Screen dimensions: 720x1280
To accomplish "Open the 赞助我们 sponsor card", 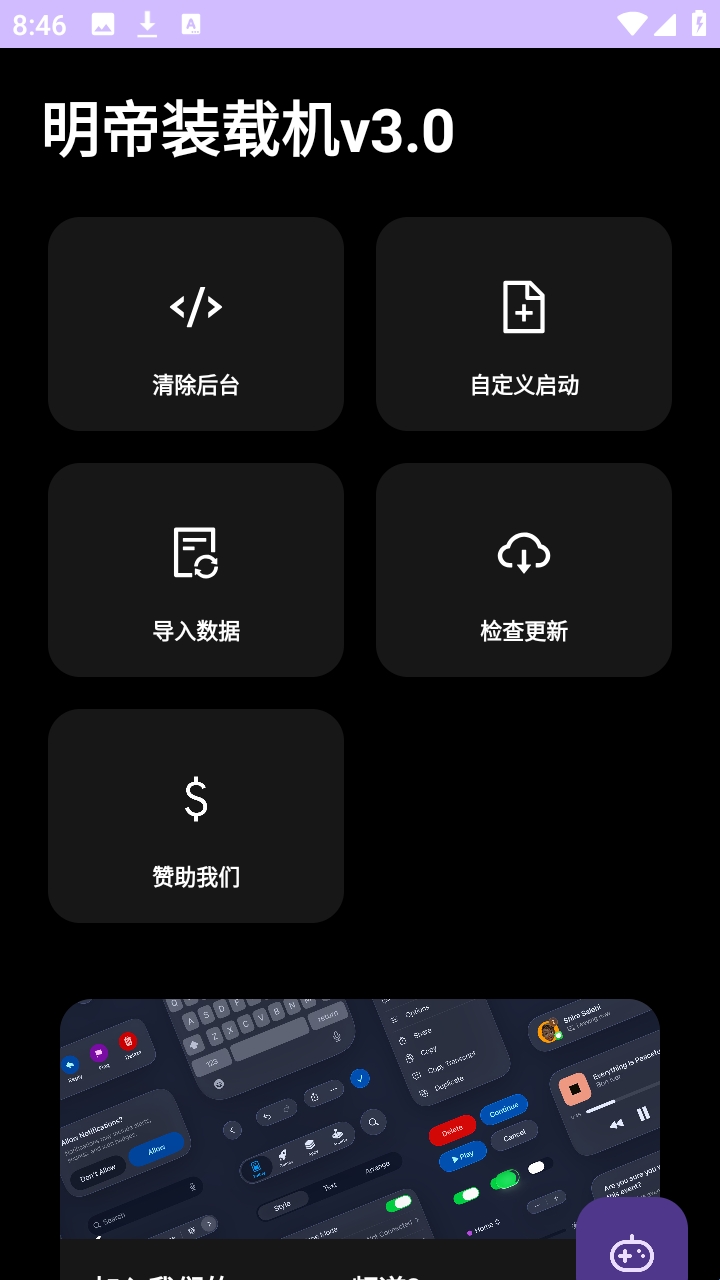I will pyautogui.click(x=196, y=816).
